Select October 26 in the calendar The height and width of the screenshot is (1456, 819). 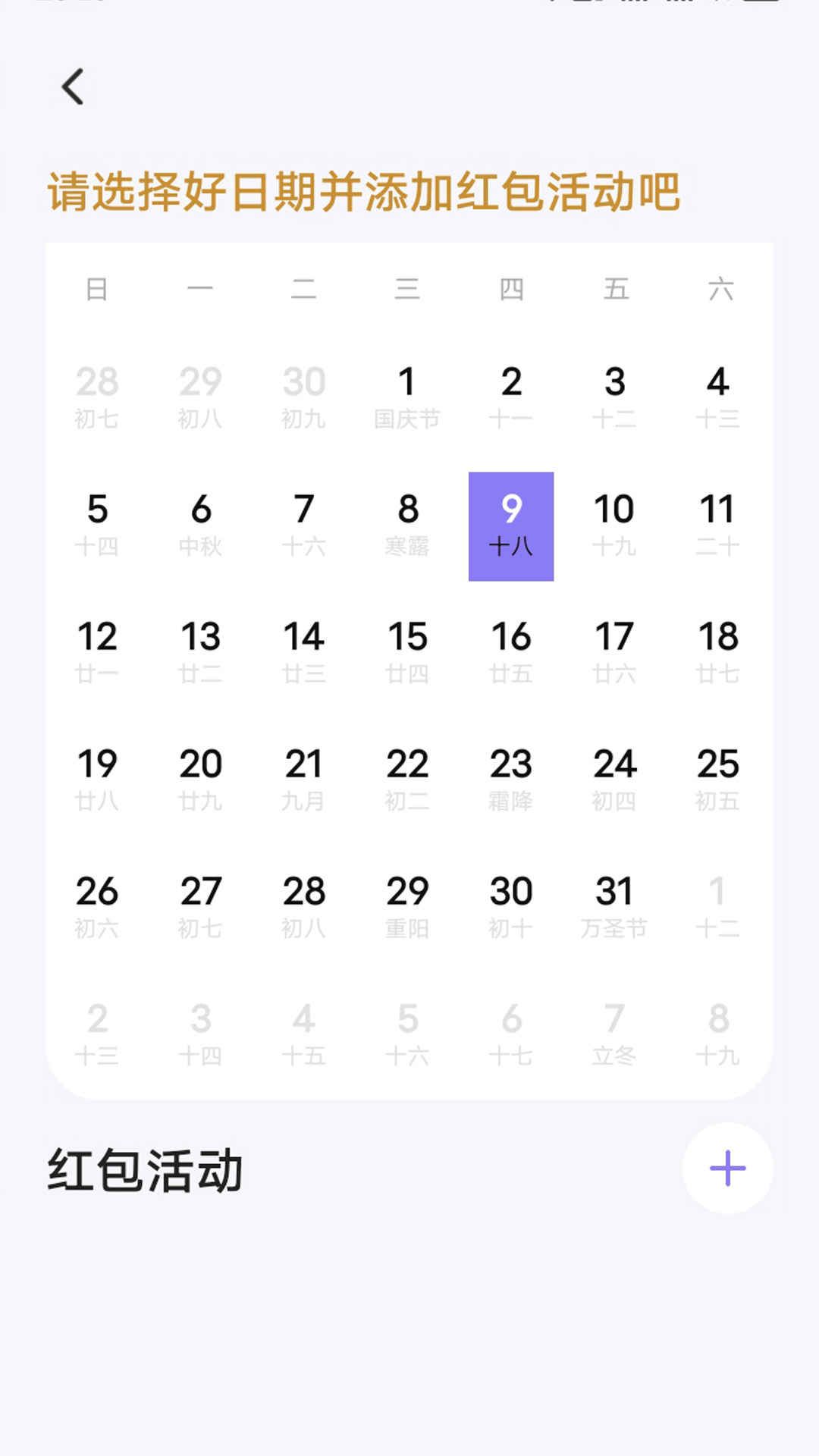tap(97, 908)
